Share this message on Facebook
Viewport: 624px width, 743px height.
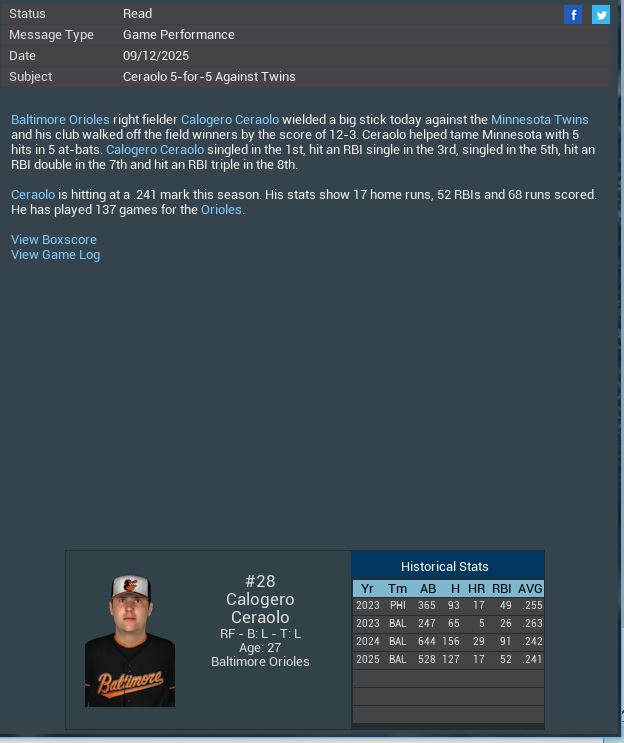573,14
